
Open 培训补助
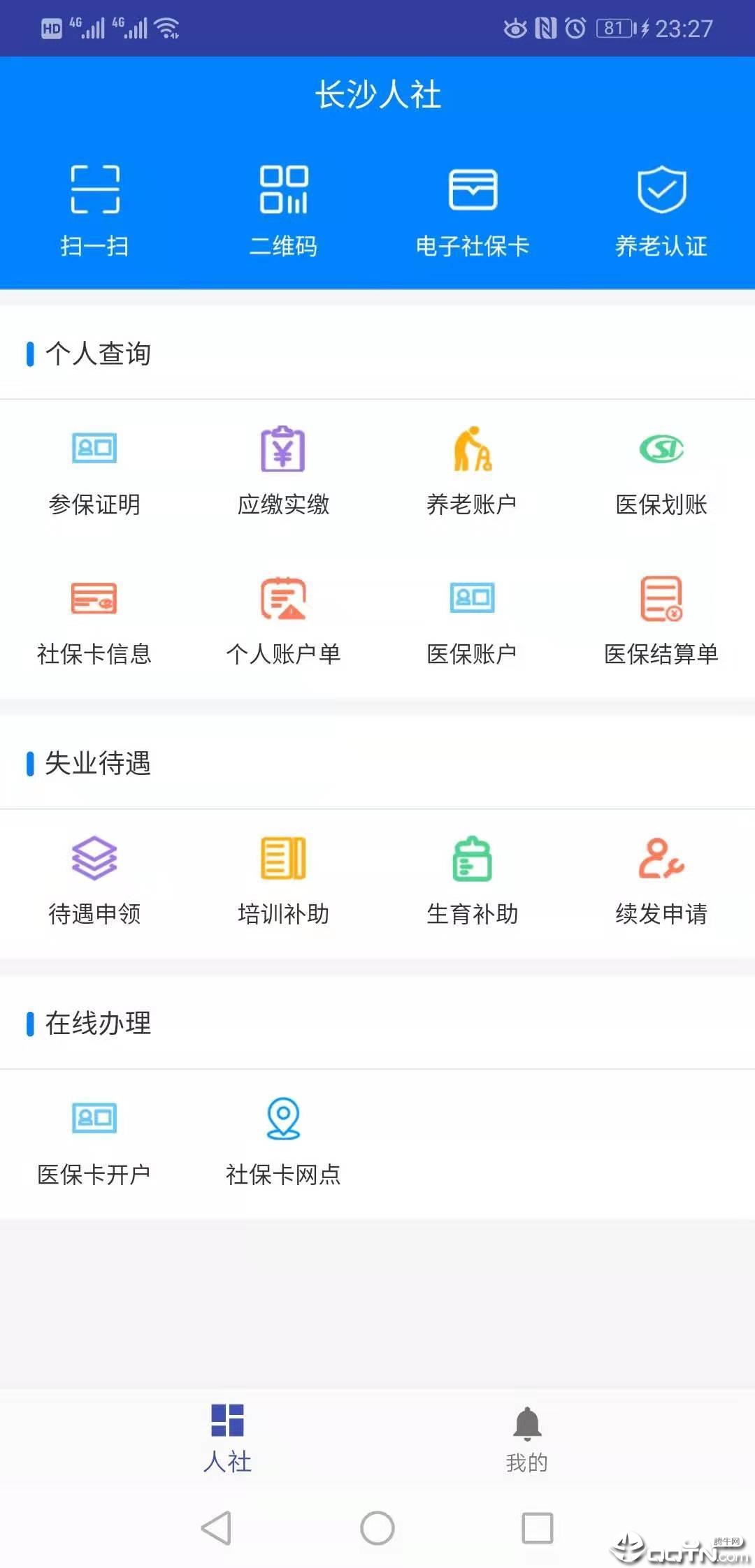(x=283, y=880)
